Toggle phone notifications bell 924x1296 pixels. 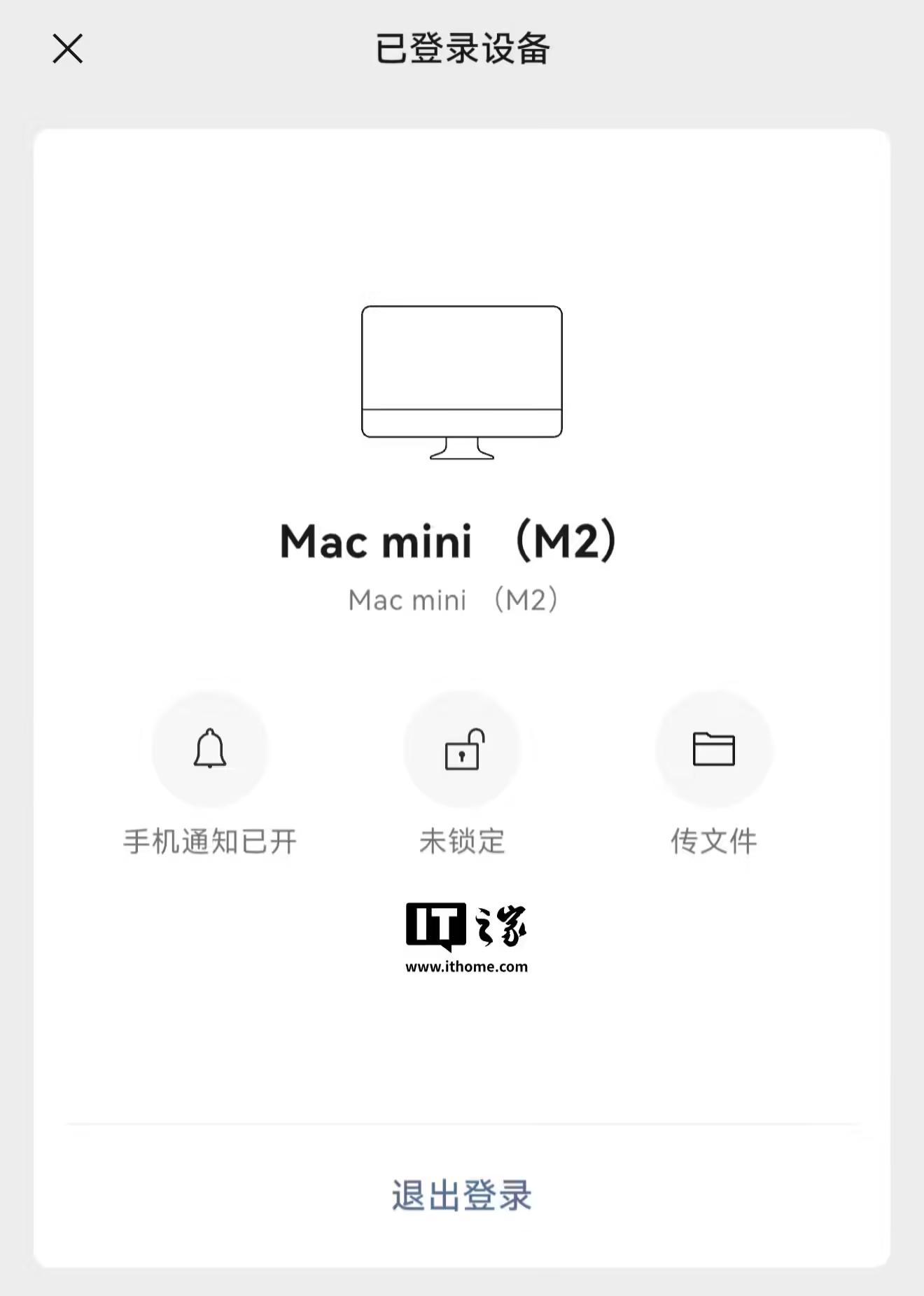210,749
